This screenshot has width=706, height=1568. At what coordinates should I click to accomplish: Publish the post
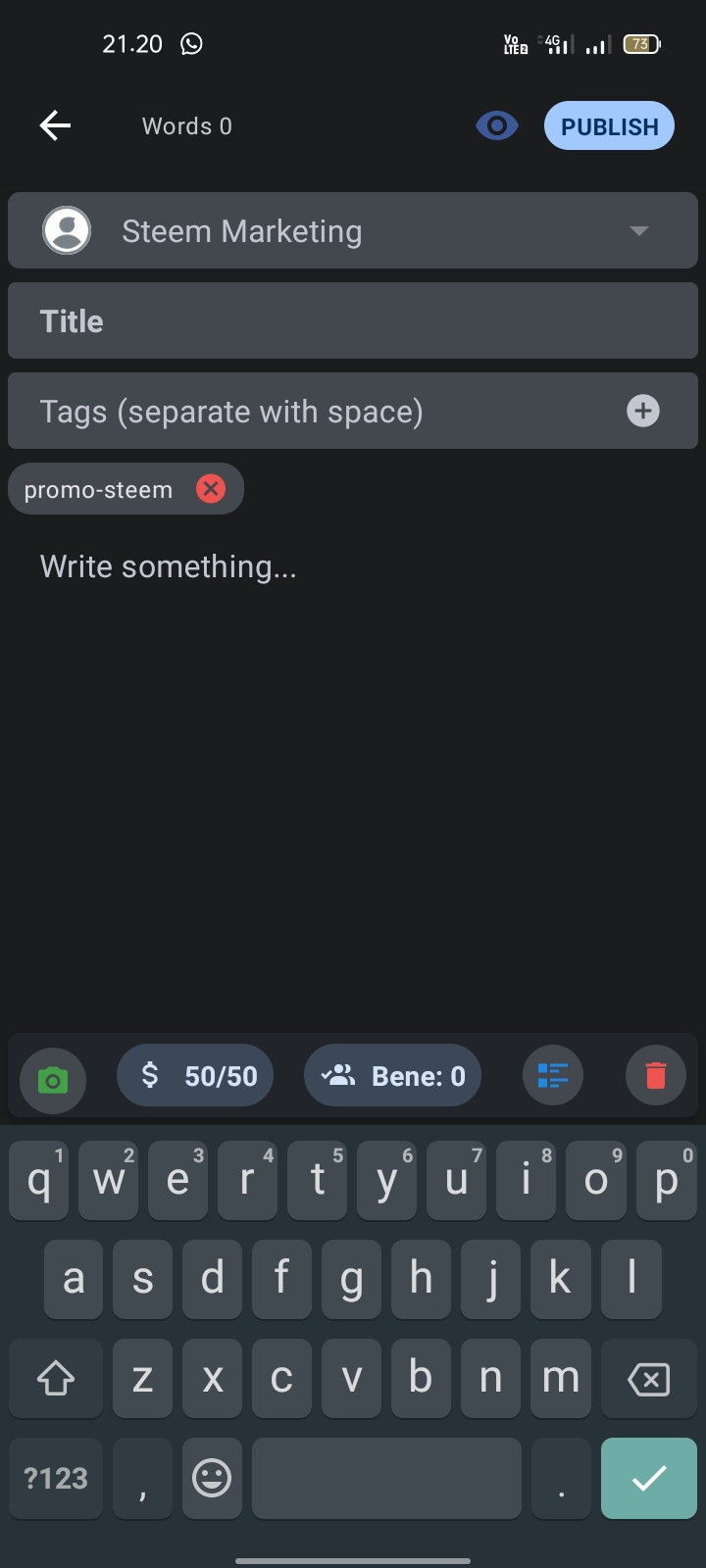pos(609,125)
